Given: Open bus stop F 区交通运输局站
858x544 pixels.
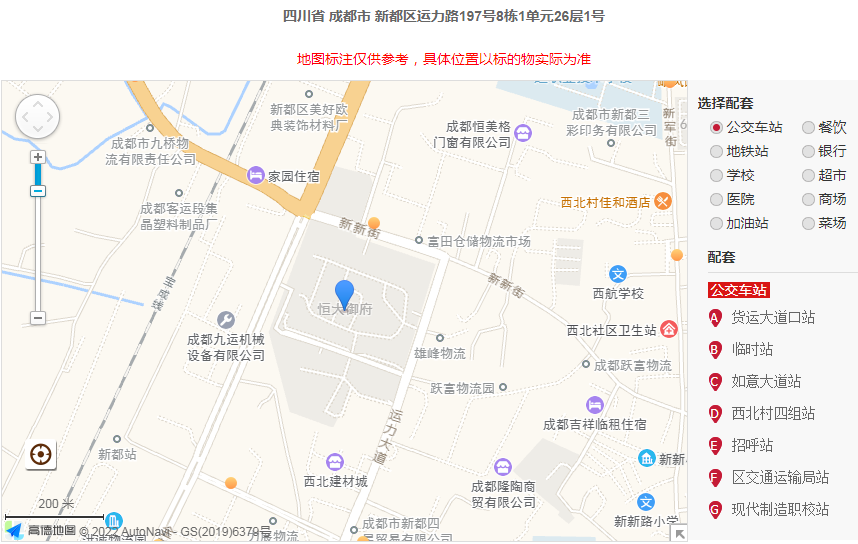Looking at the screenshot, I should coord(779,478).
